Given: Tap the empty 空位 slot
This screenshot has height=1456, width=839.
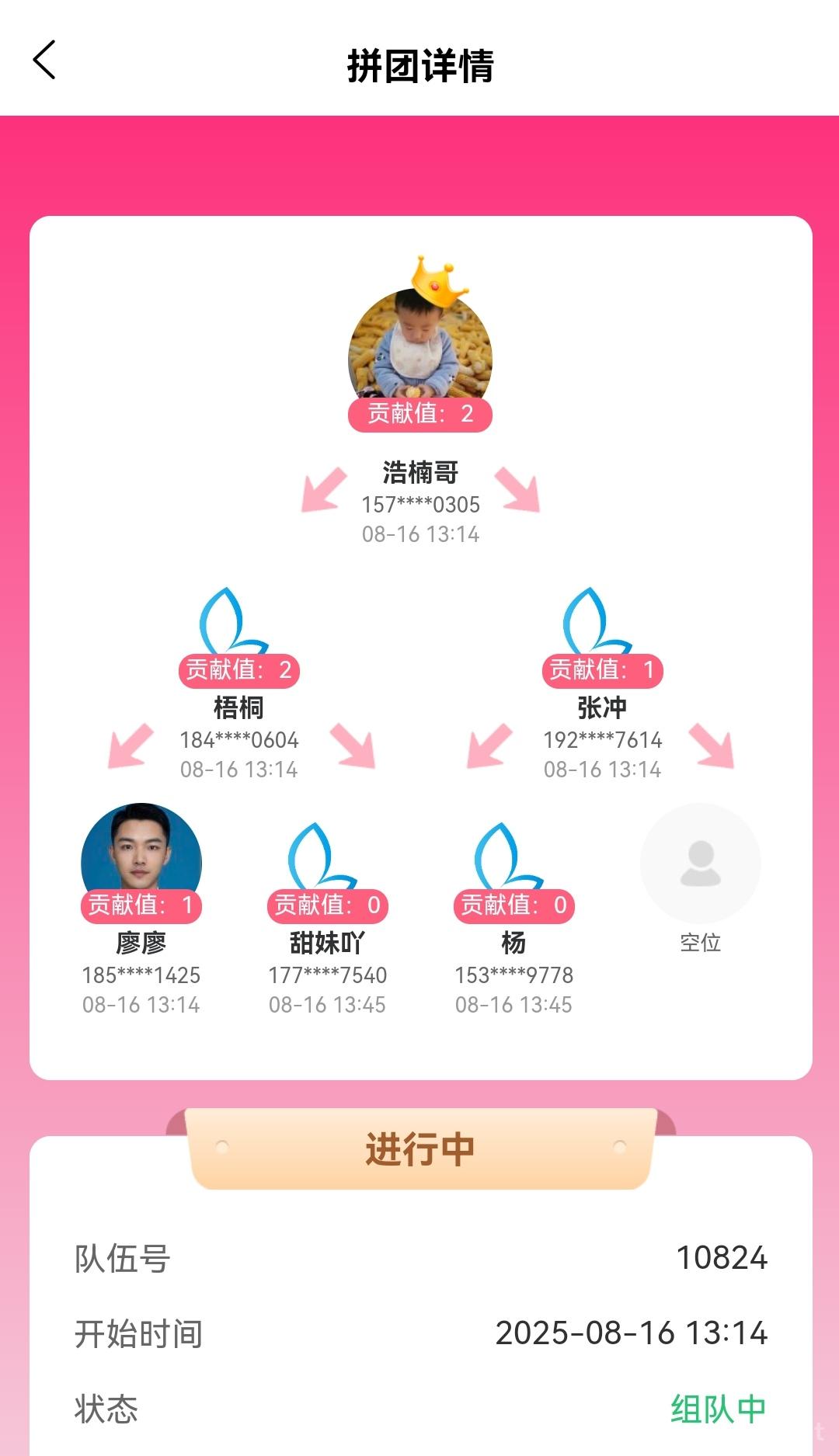Looking at the screenshot, I should tap(700, 864).
